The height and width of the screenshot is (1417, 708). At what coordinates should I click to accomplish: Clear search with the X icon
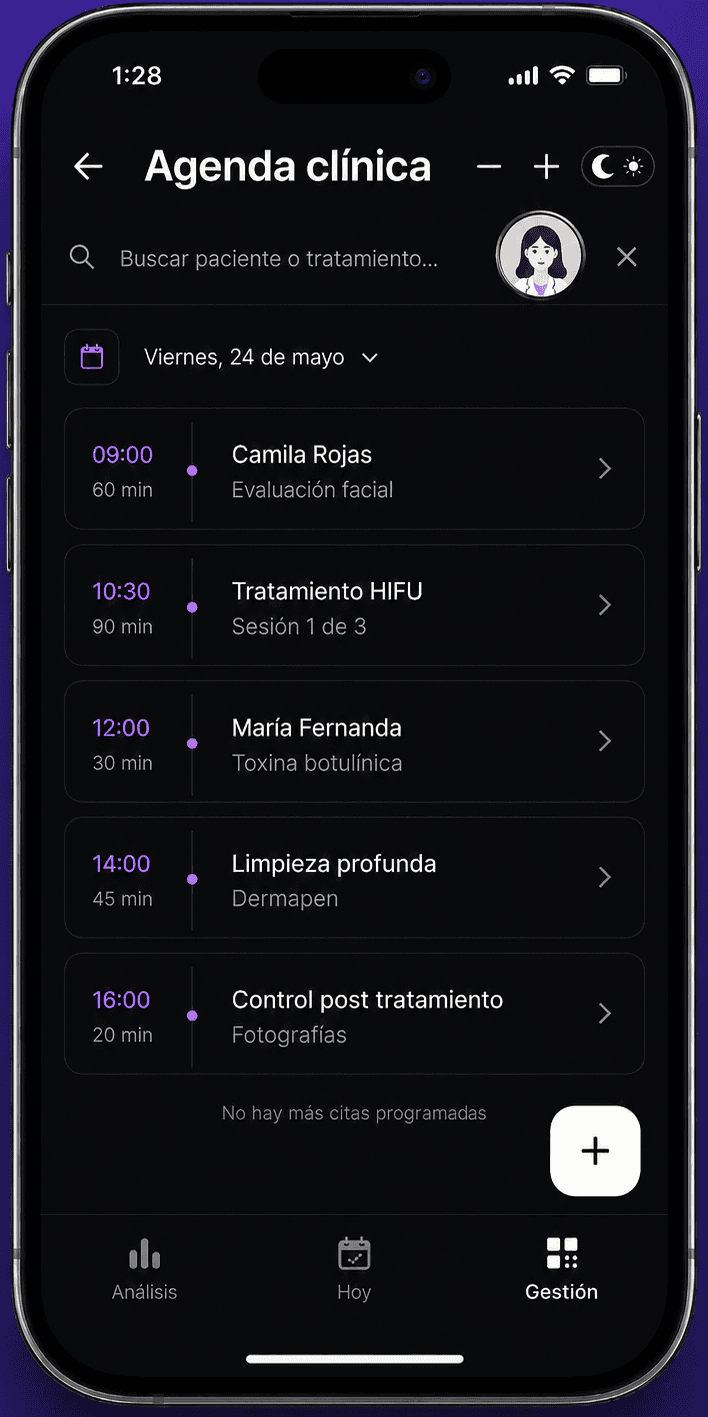click(626, 257)
